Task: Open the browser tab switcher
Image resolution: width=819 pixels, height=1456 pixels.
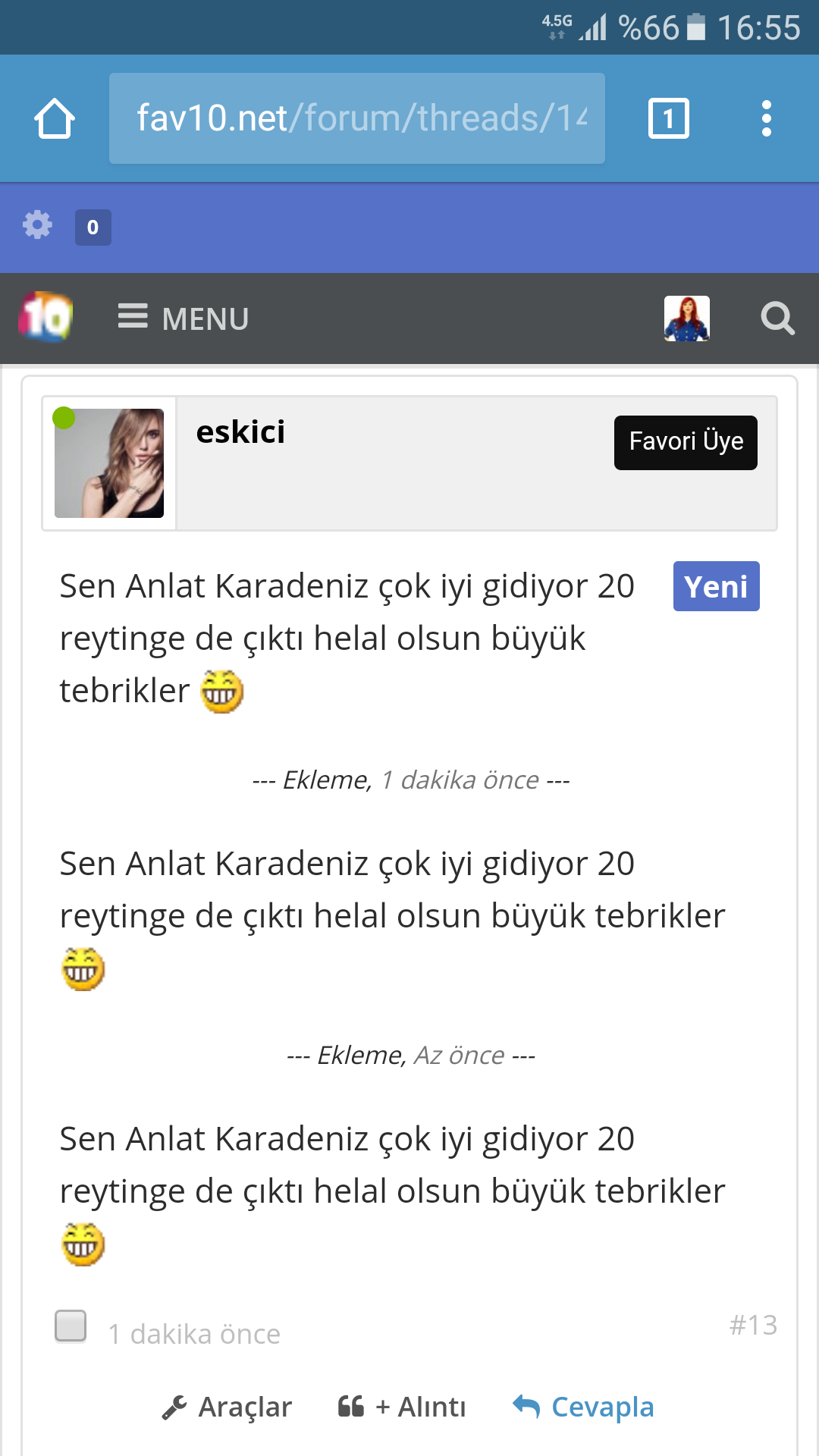Action: point(668,118)
